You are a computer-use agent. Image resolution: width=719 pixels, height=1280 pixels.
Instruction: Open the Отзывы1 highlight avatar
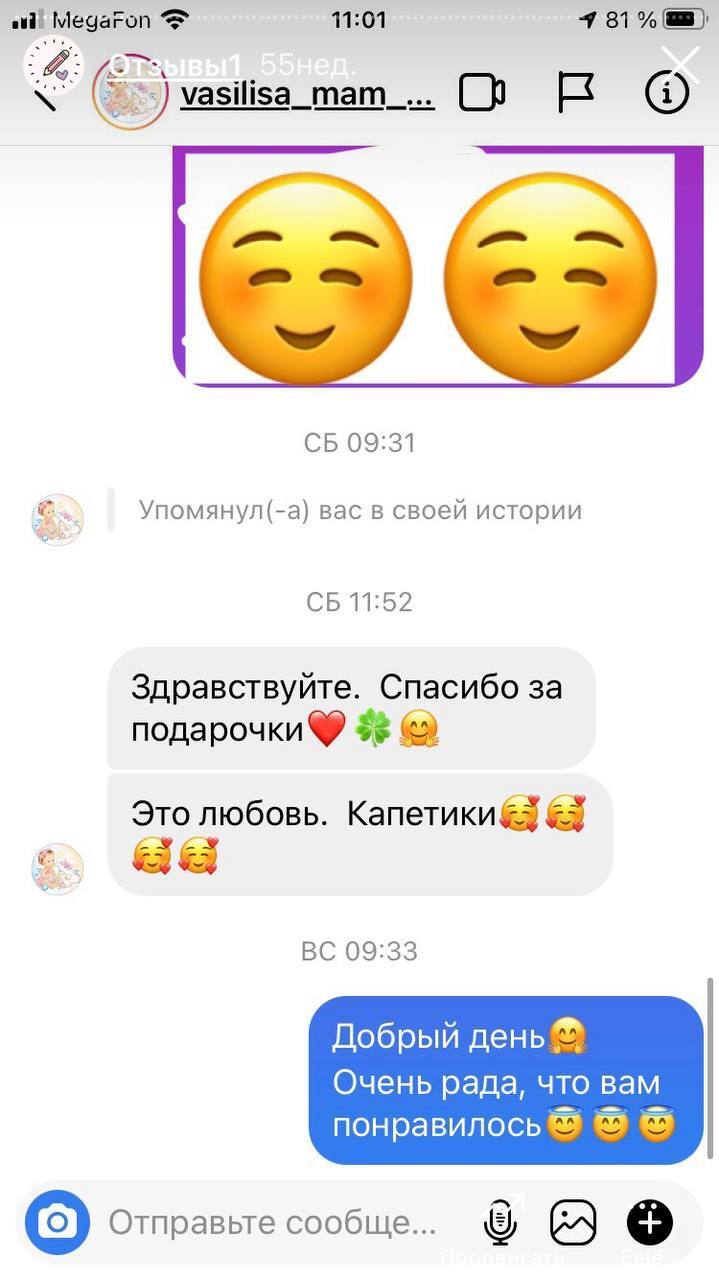click(54, 65)
